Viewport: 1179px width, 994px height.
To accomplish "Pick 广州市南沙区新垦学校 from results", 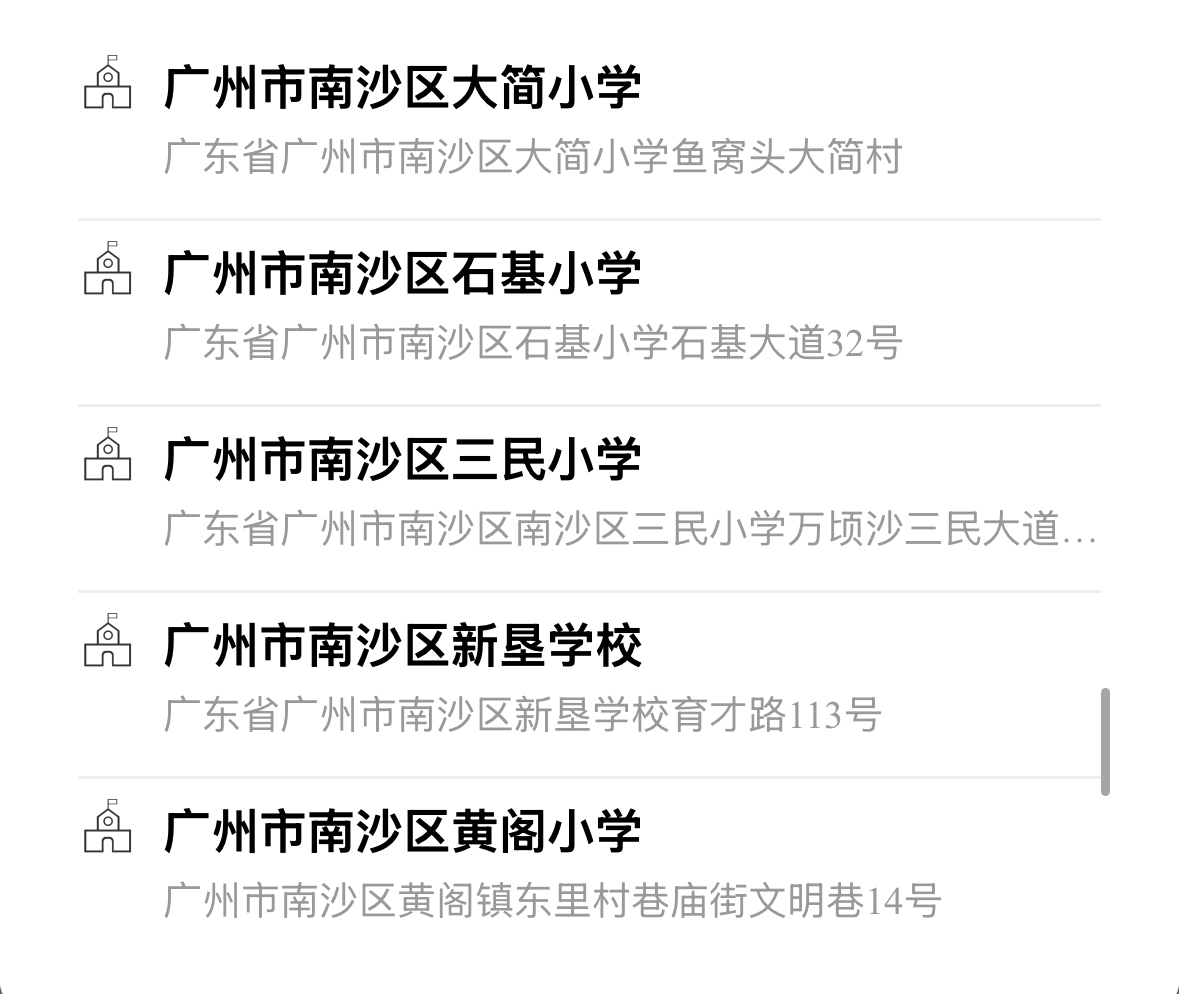I will [x=402, y=647].
